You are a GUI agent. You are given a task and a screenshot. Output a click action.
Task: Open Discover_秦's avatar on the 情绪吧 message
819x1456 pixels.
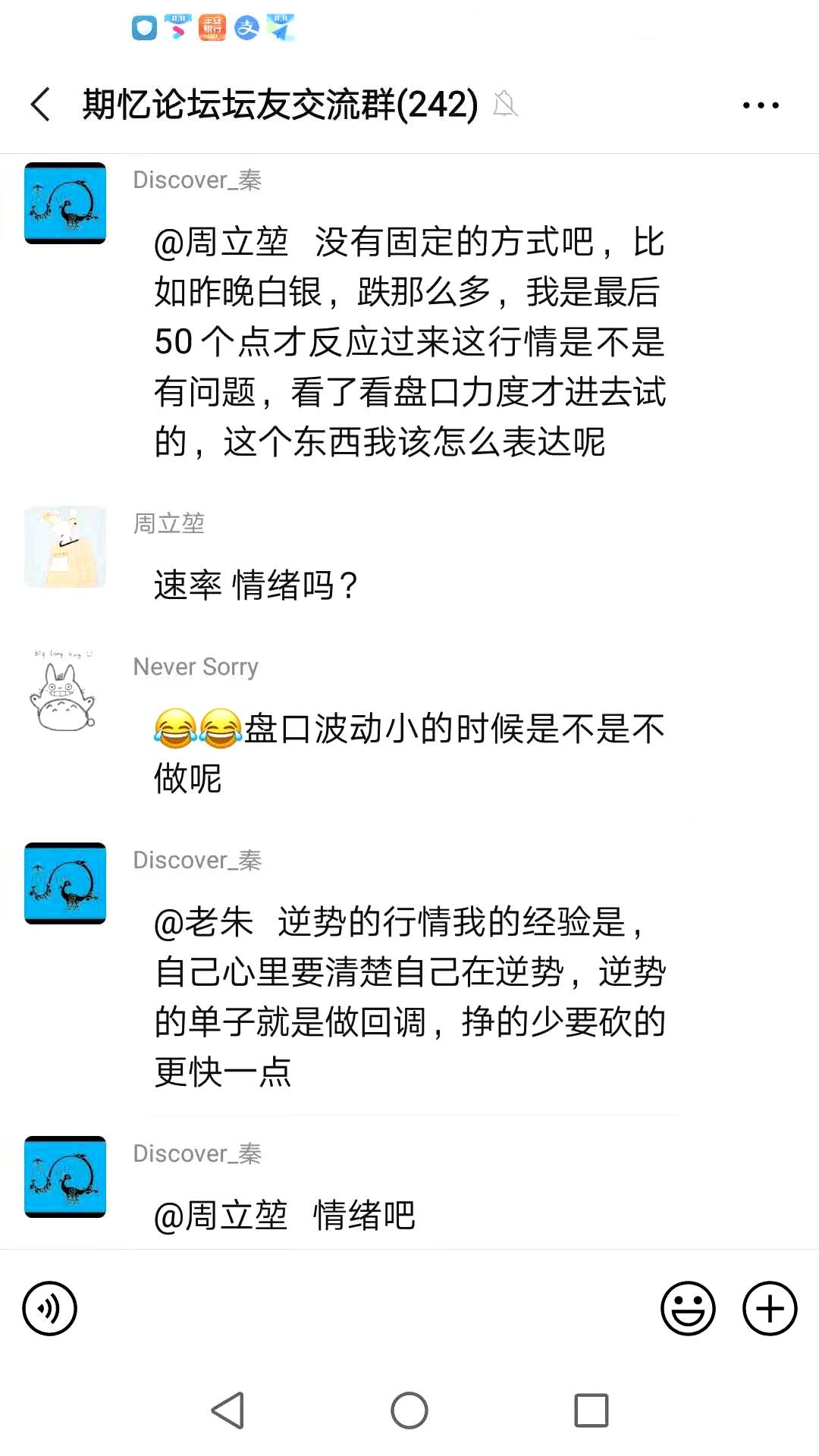tap(65, 1177)
